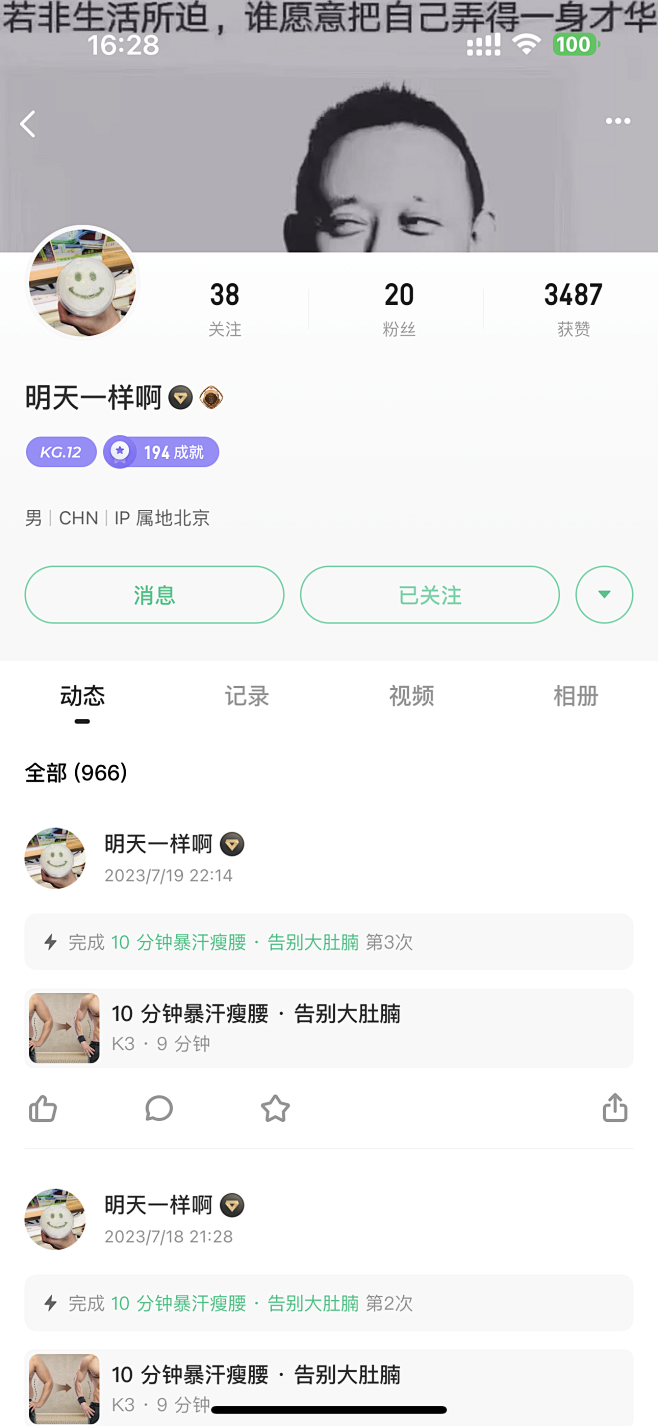Like the 2023/7/19 22:14 post
658x1426 pixels.
(43, 1108)
